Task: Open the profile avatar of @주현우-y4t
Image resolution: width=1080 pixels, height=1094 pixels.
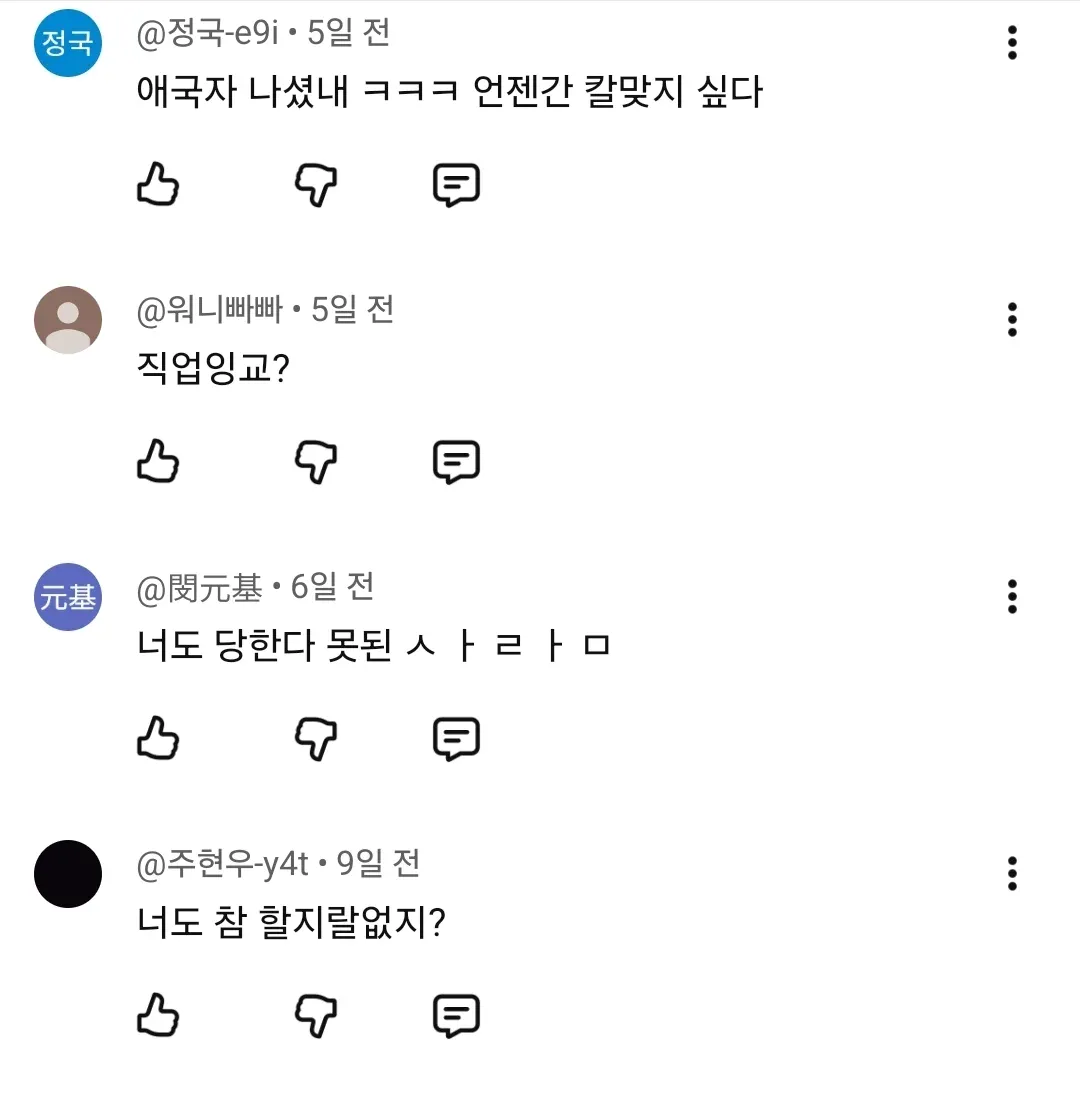Action: pyautogui.click(x=68, y=874)
